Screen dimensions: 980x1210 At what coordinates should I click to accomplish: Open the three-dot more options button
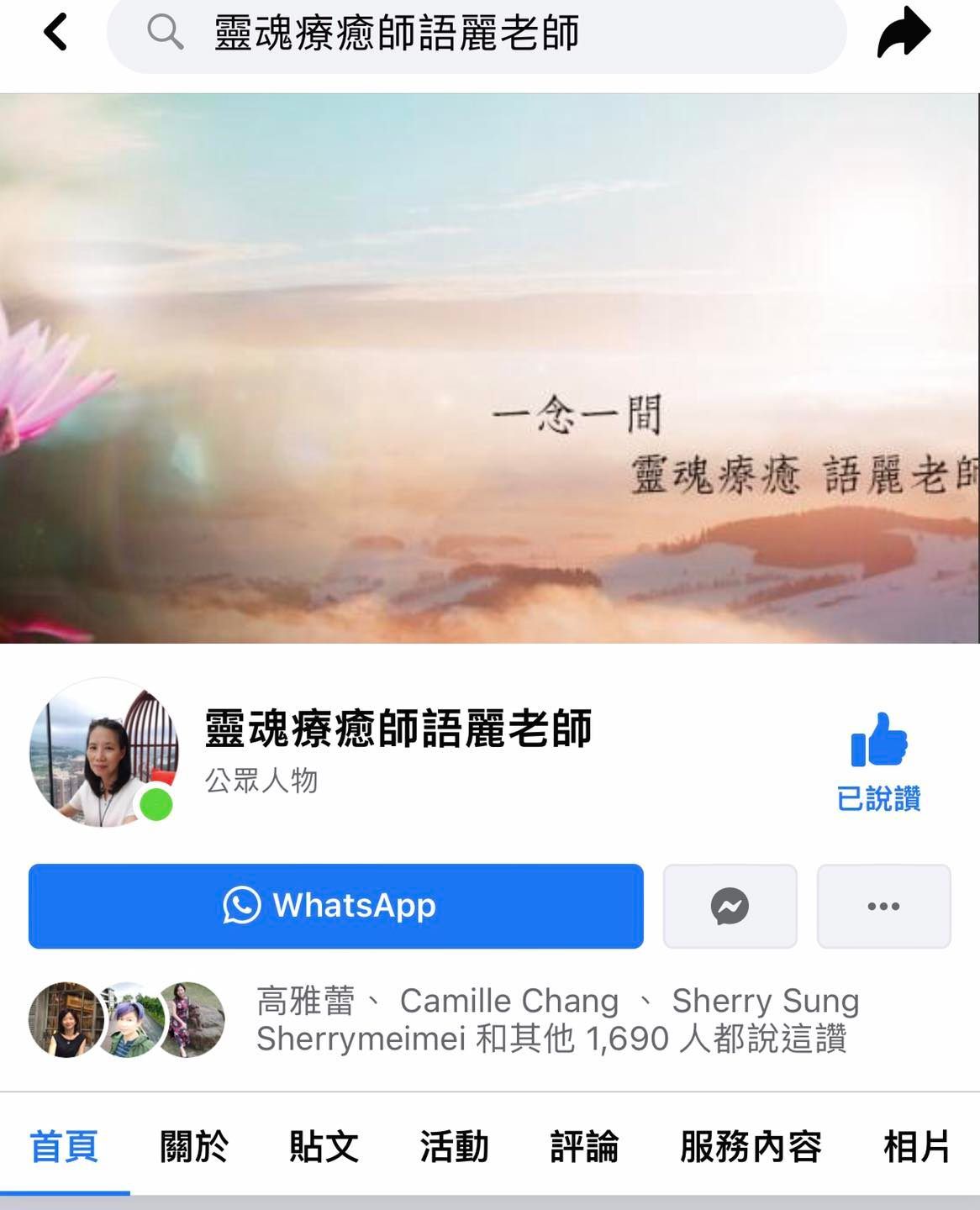[x=883, y=906]
